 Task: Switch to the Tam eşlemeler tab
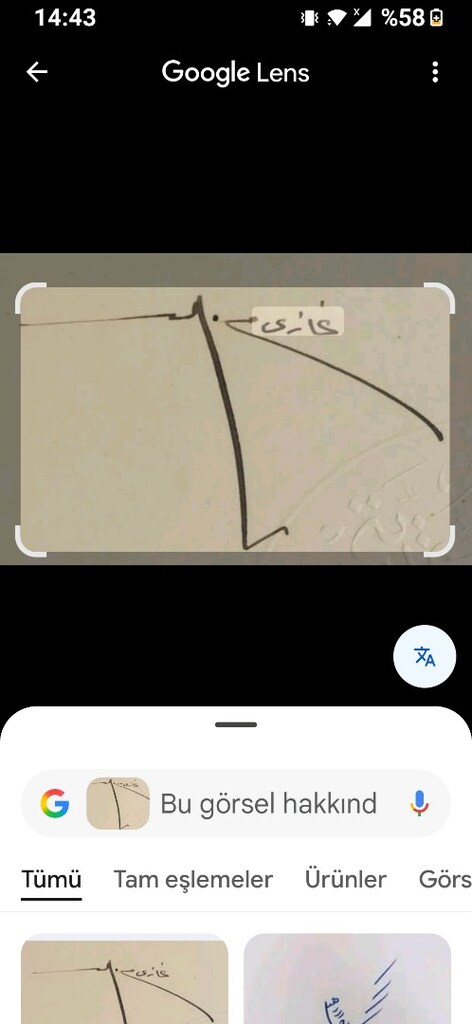[x=193, y=880]
